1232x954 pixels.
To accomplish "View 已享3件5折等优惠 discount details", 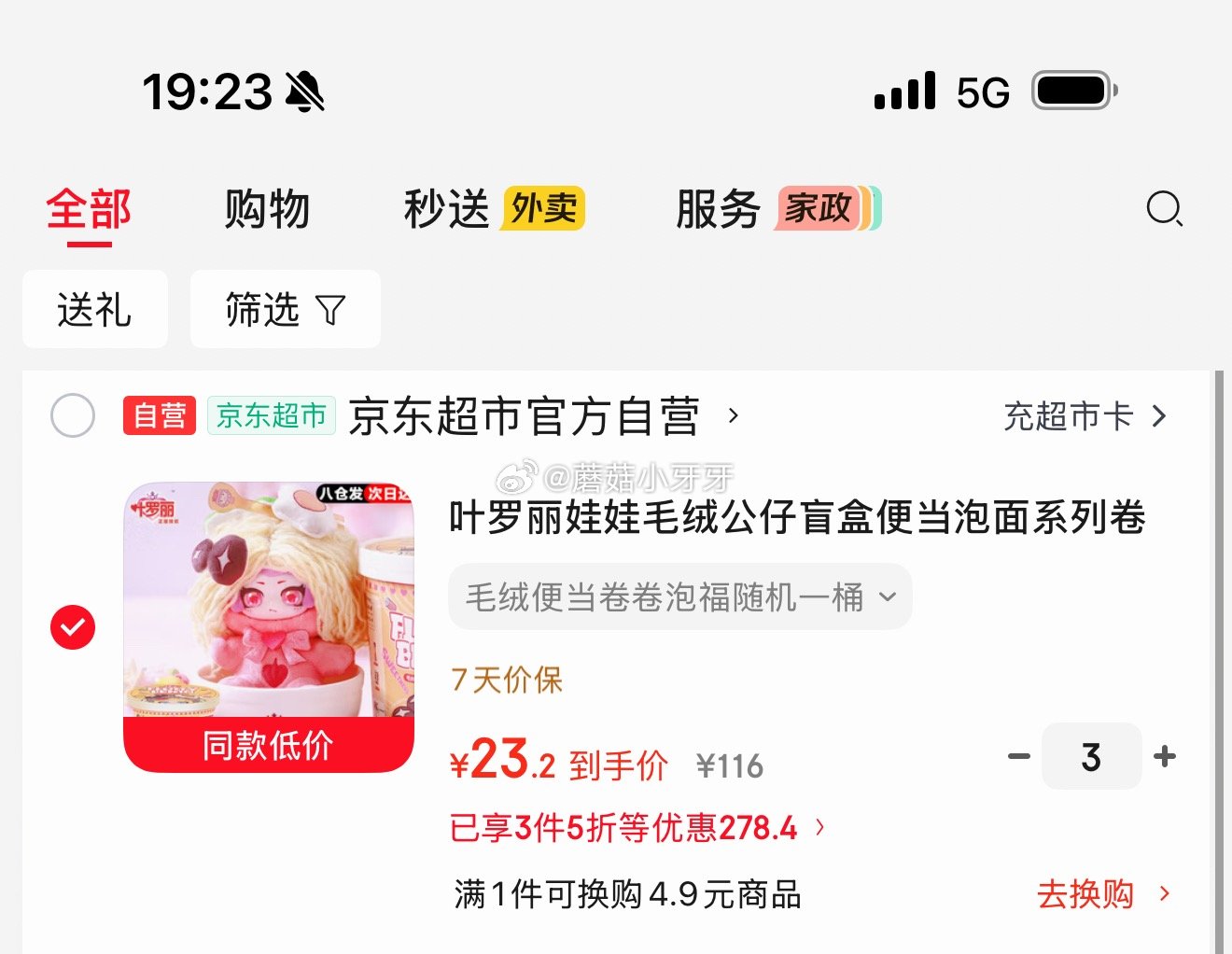I will point(637,828).
